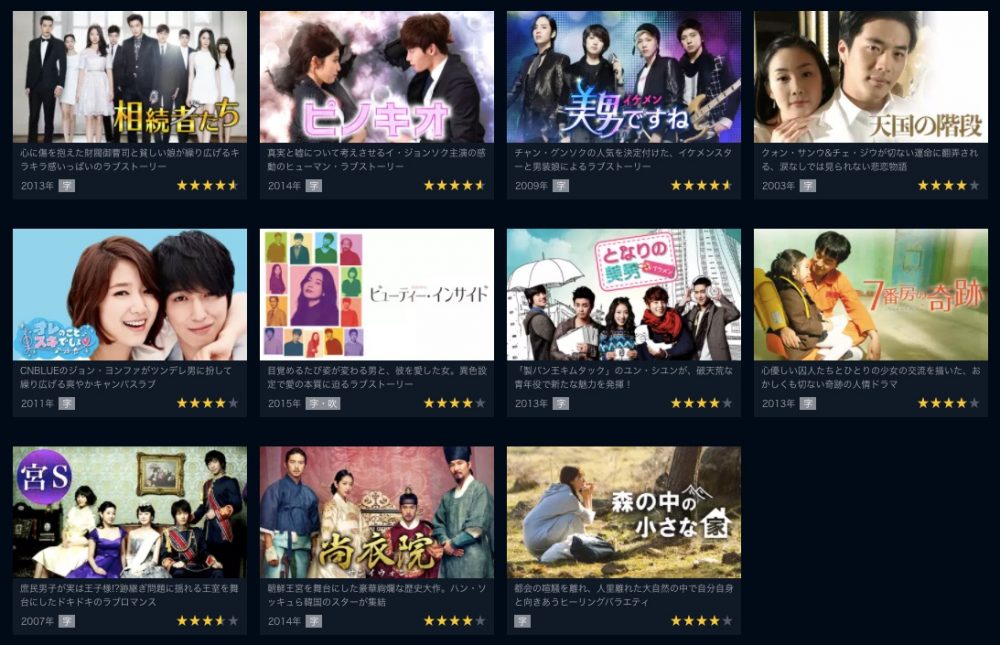
Task: View the 天国の階段 drama card
Action: click(x=871, y=77)
